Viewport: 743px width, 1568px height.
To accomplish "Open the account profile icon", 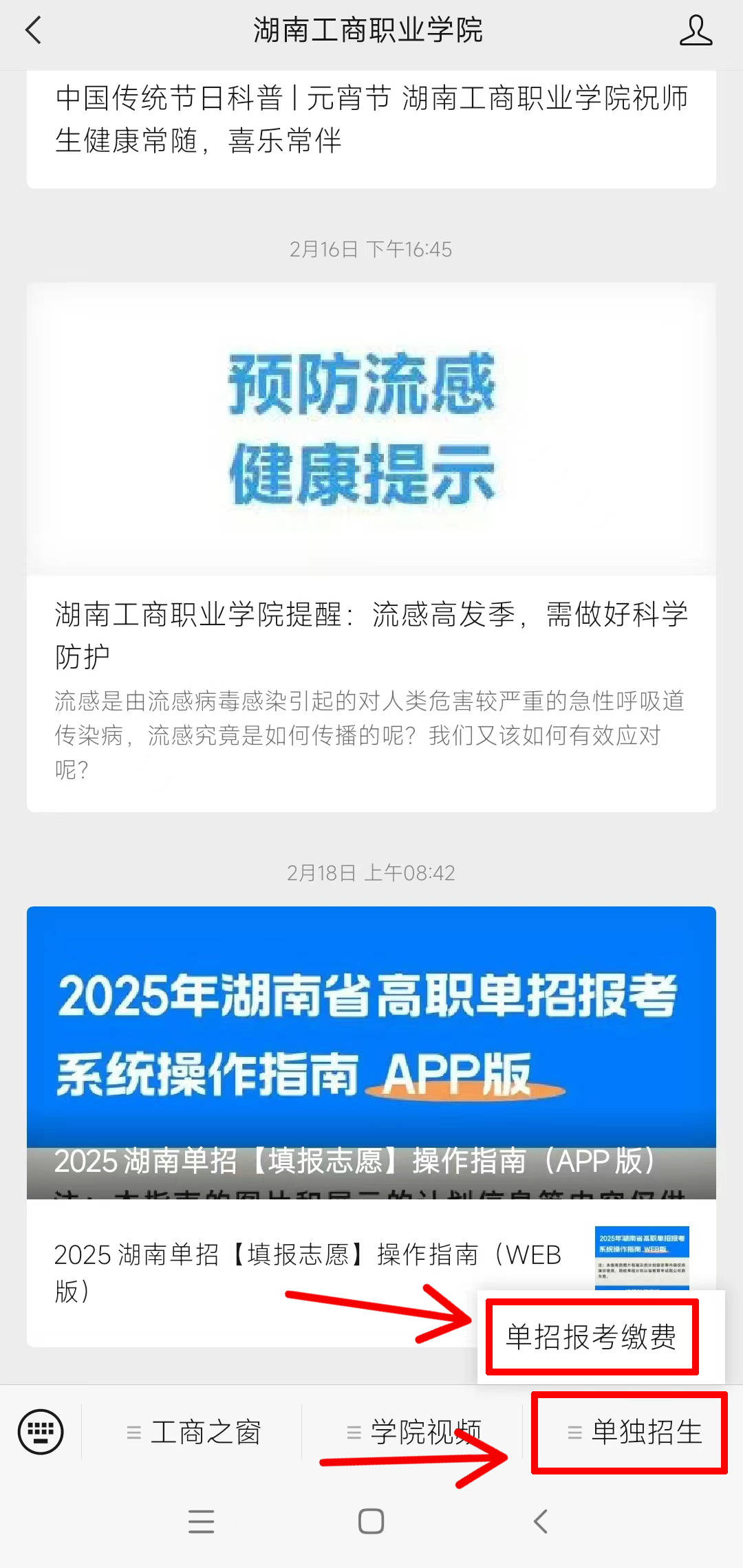I will click(x=695, y=30).
